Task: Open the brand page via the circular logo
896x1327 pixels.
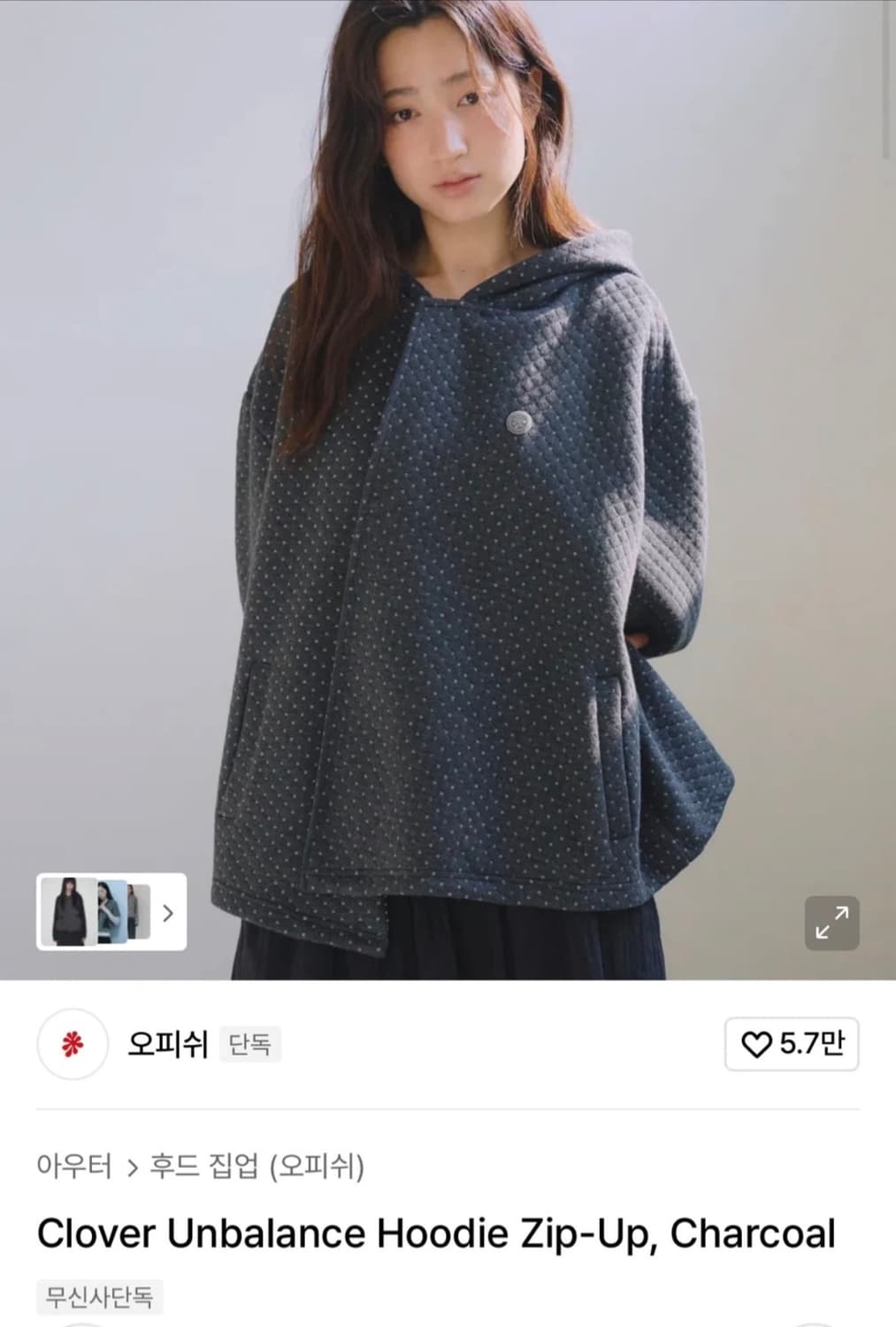Action: click(71, 1045)
